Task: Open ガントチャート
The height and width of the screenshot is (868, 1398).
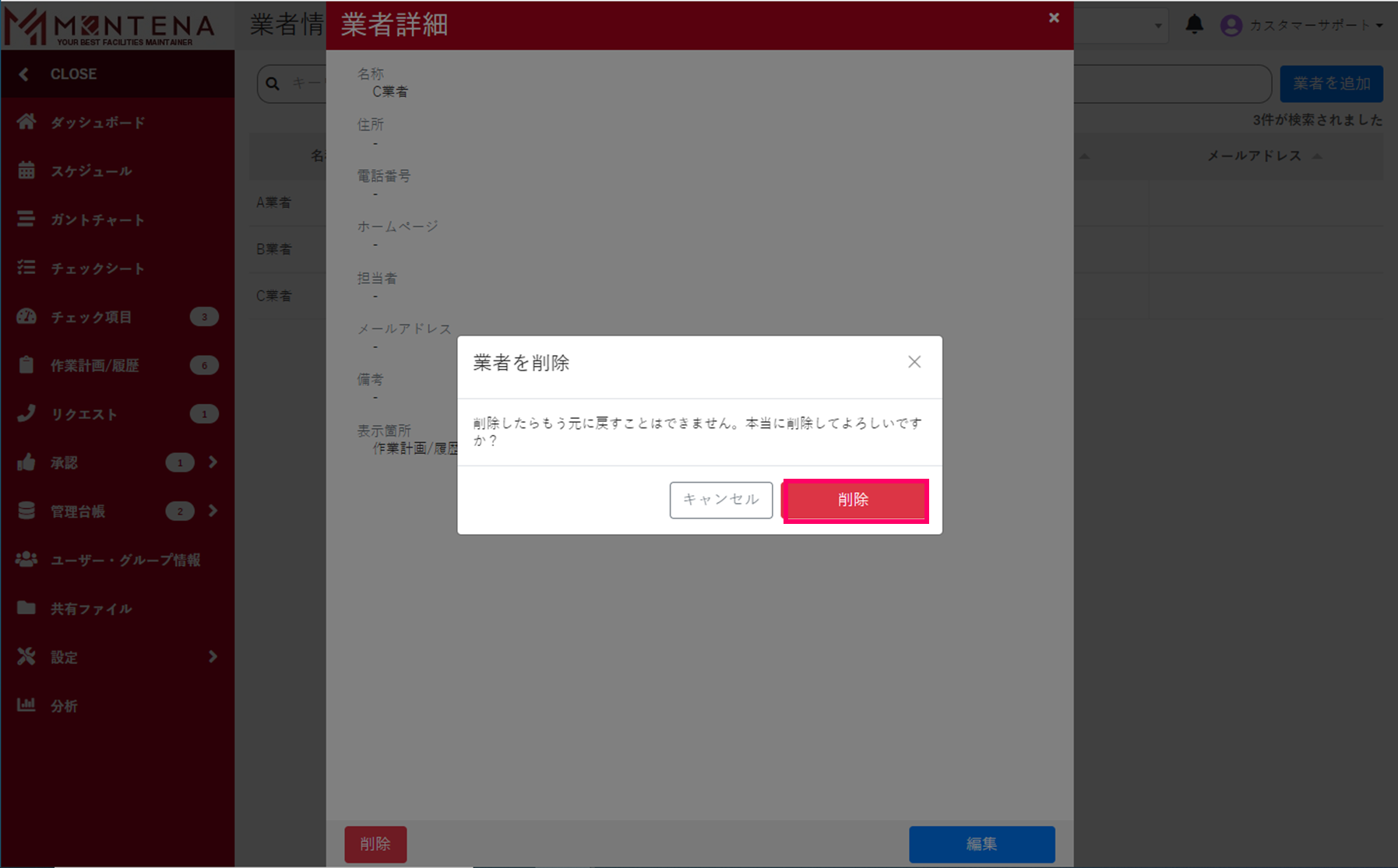Action: tap(97, 220)
